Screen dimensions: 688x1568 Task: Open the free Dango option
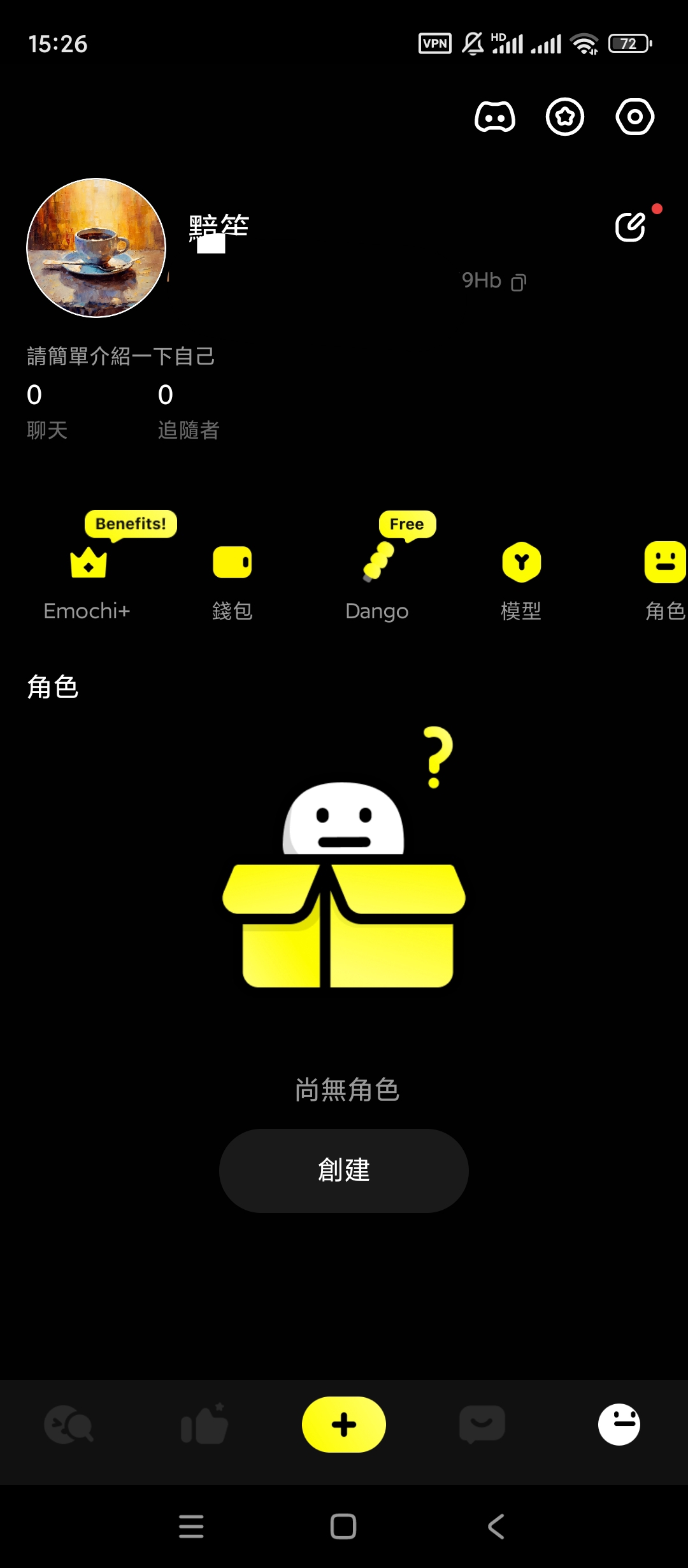click(377, 580)
